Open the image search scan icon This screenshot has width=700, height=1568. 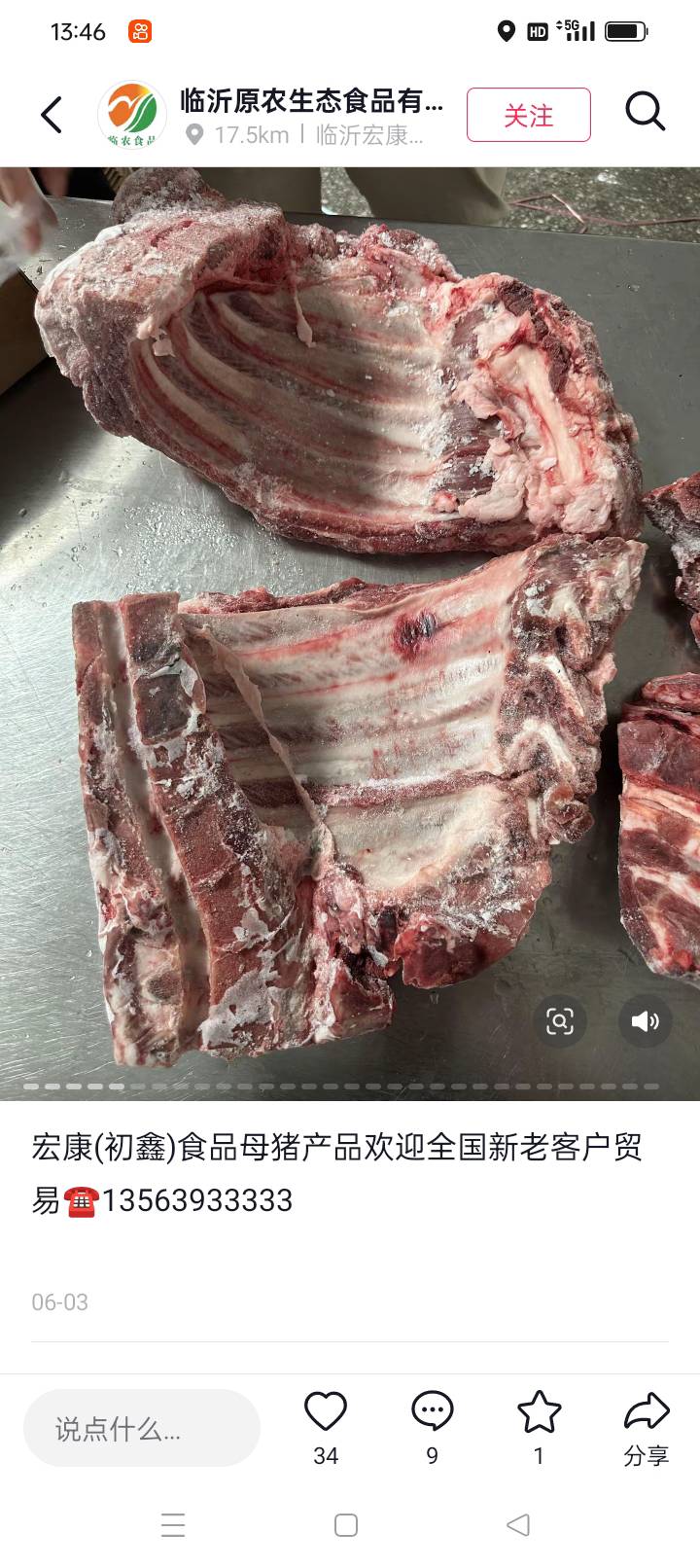coord(560,1021)
